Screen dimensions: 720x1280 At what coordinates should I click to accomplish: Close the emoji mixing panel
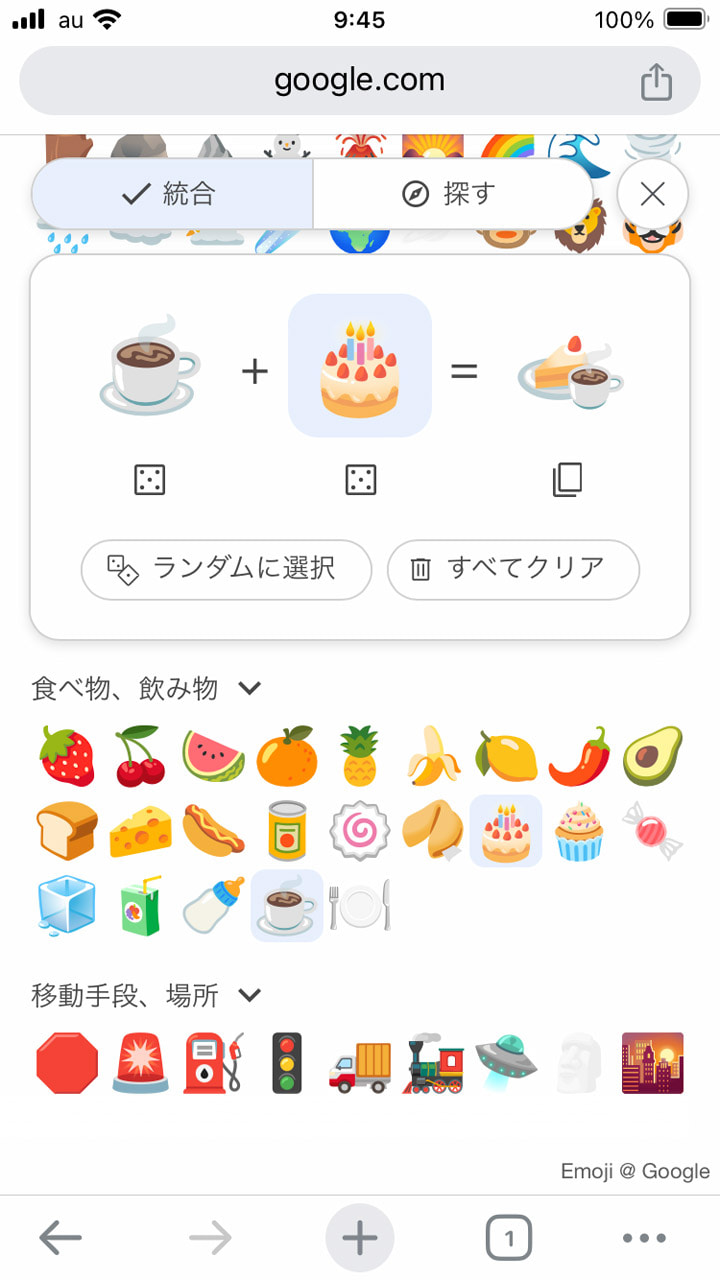coord(652,194)
